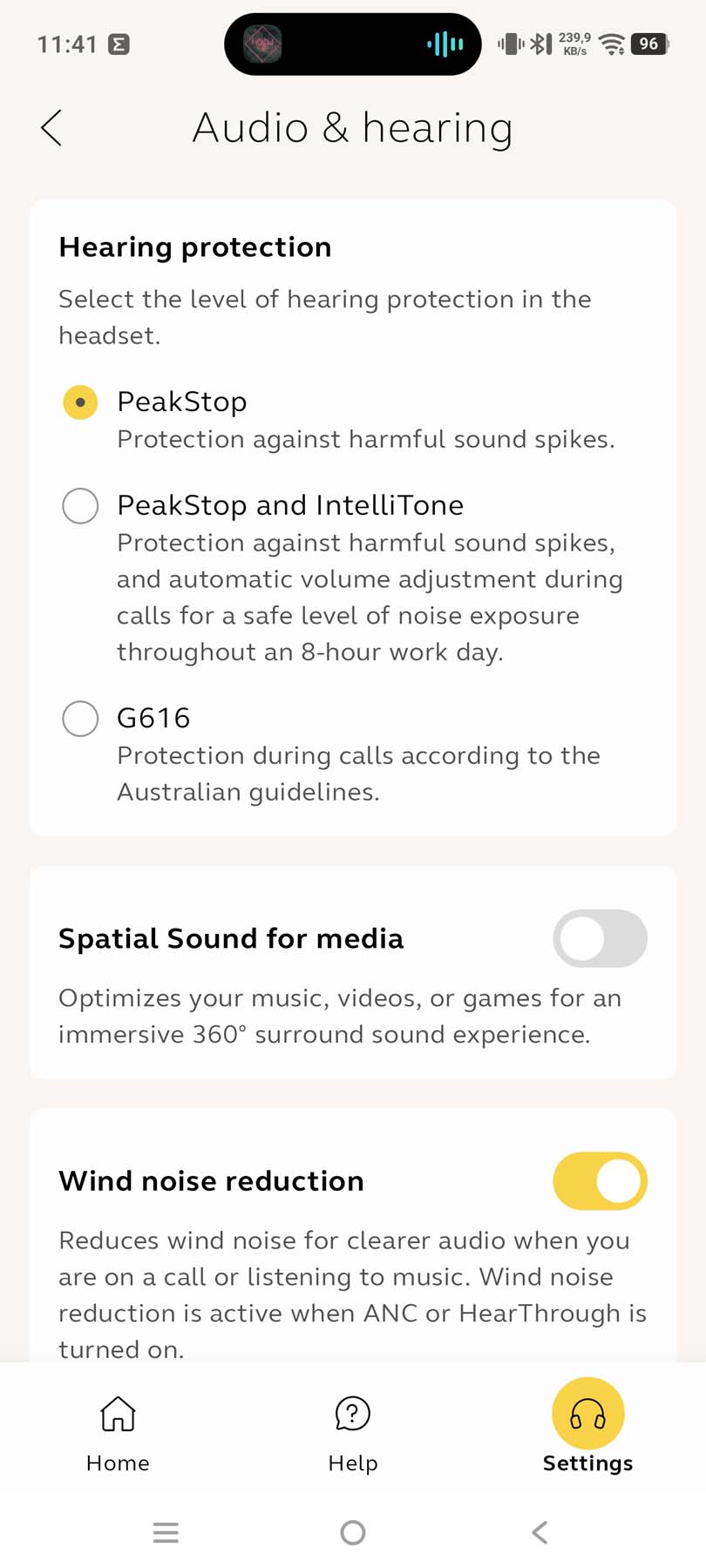Open recent apps from navigation bar

(x=166, y=1532)
